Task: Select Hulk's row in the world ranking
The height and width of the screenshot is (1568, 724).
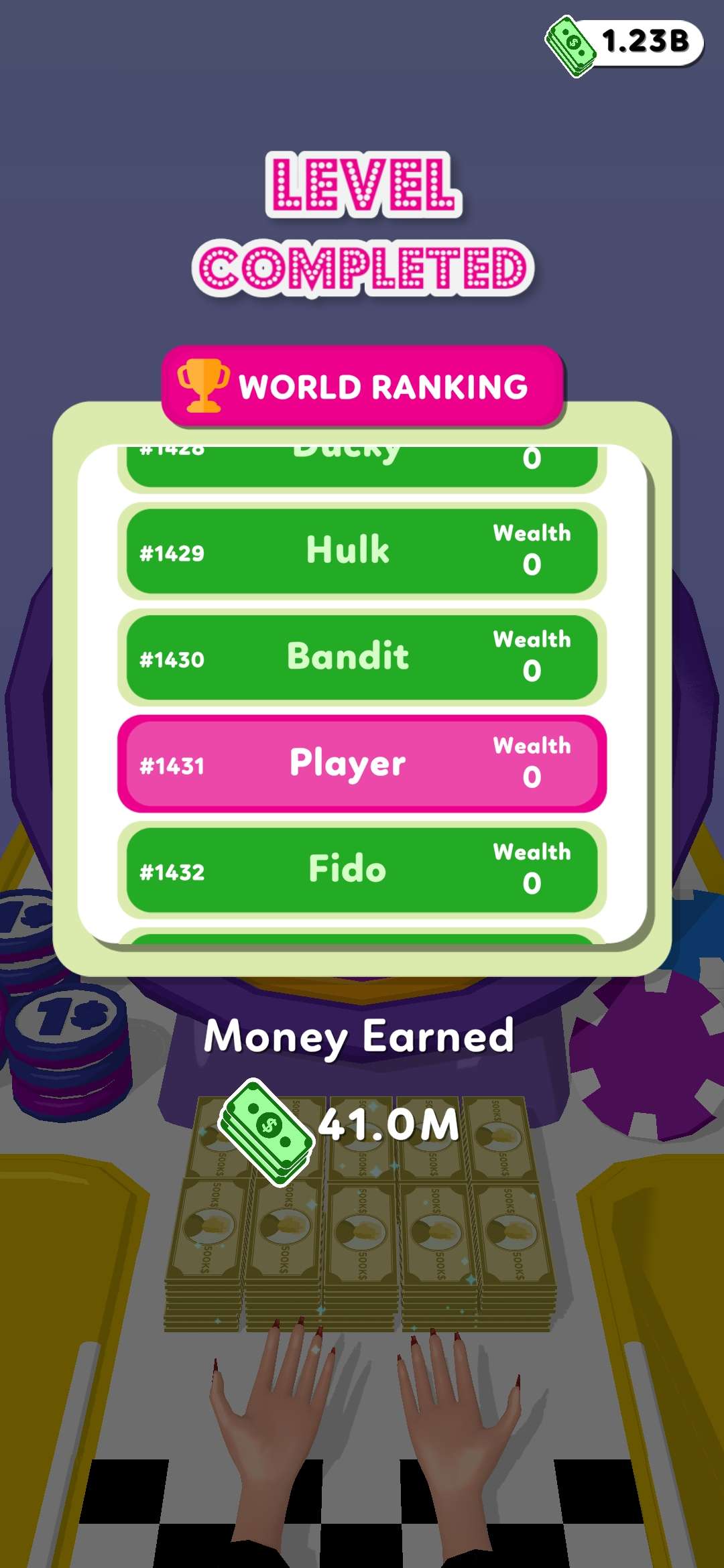Action: pos(361,551)
